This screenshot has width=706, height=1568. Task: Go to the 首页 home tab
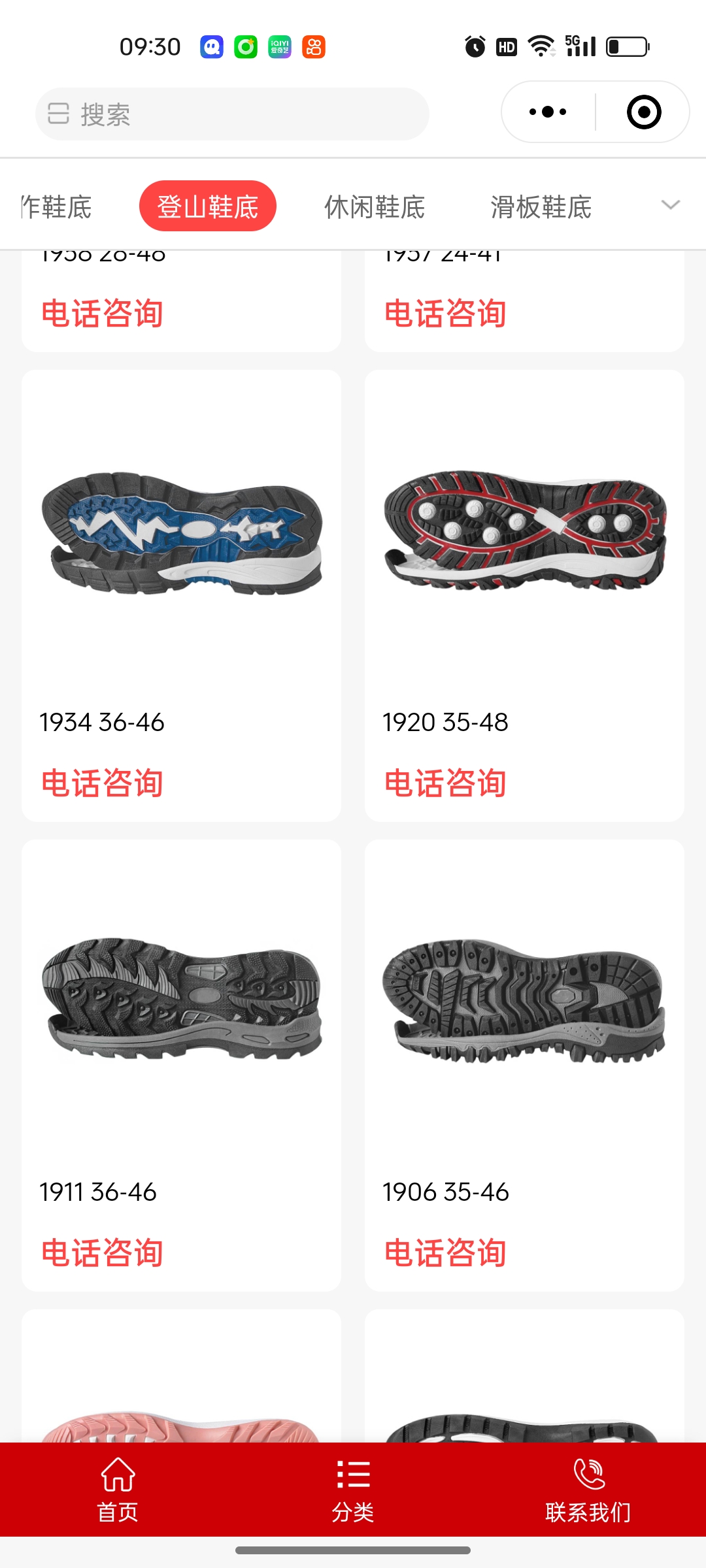point(118,1490)
